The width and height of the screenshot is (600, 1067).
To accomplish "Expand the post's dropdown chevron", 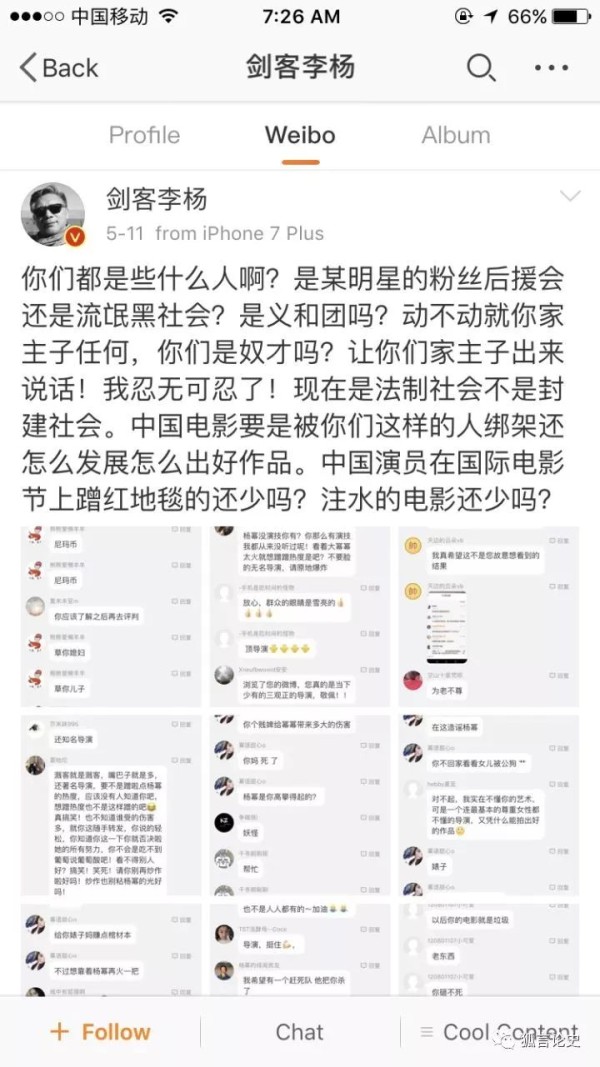I will (569, 197).
